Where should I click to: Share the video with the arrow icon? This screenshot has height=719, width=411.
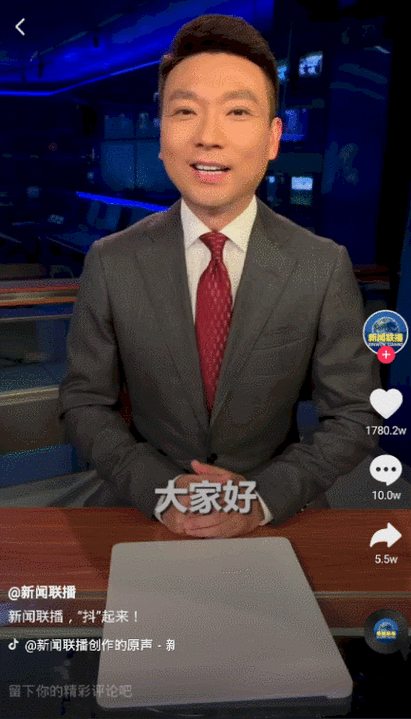click(x=386, y=535)
